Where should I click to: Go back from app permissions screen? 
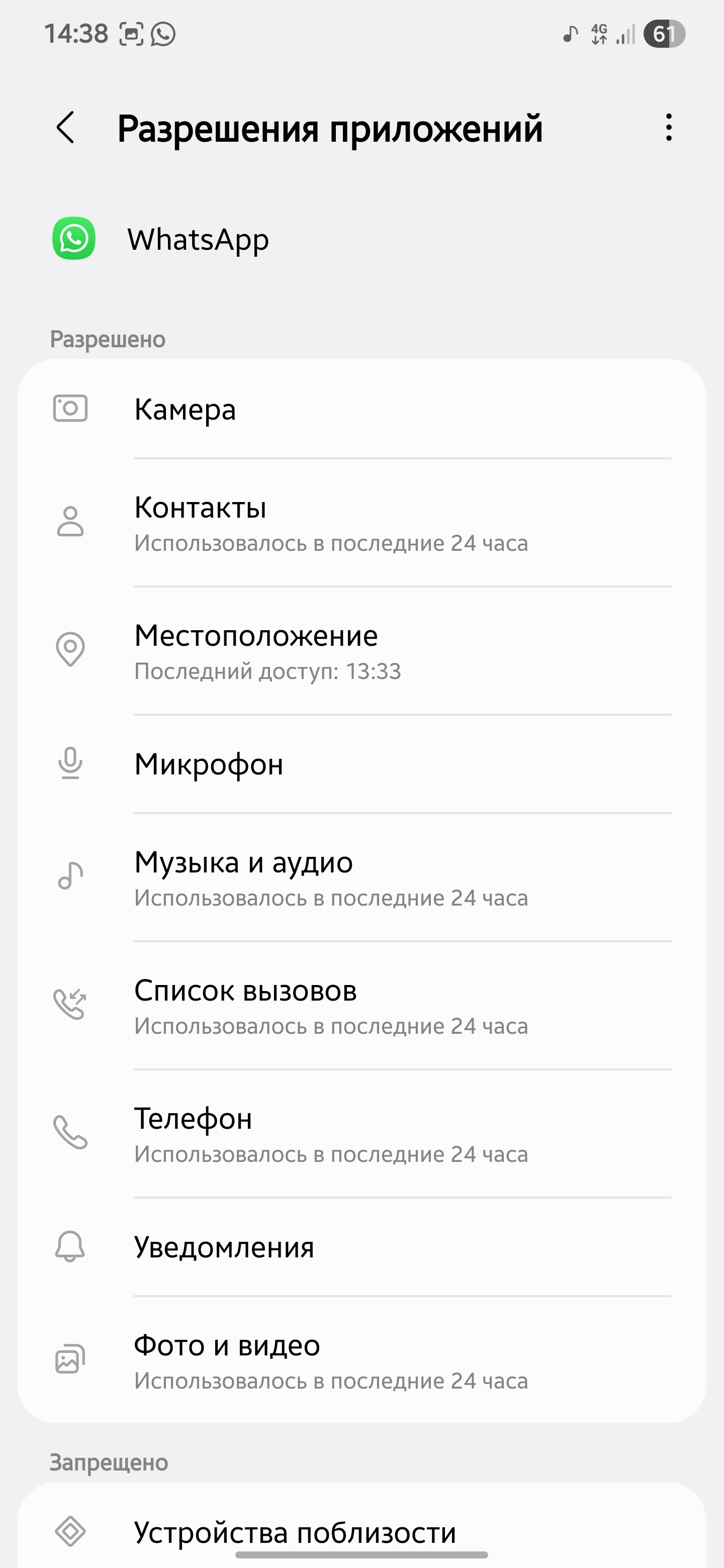[x=65, y=128]
